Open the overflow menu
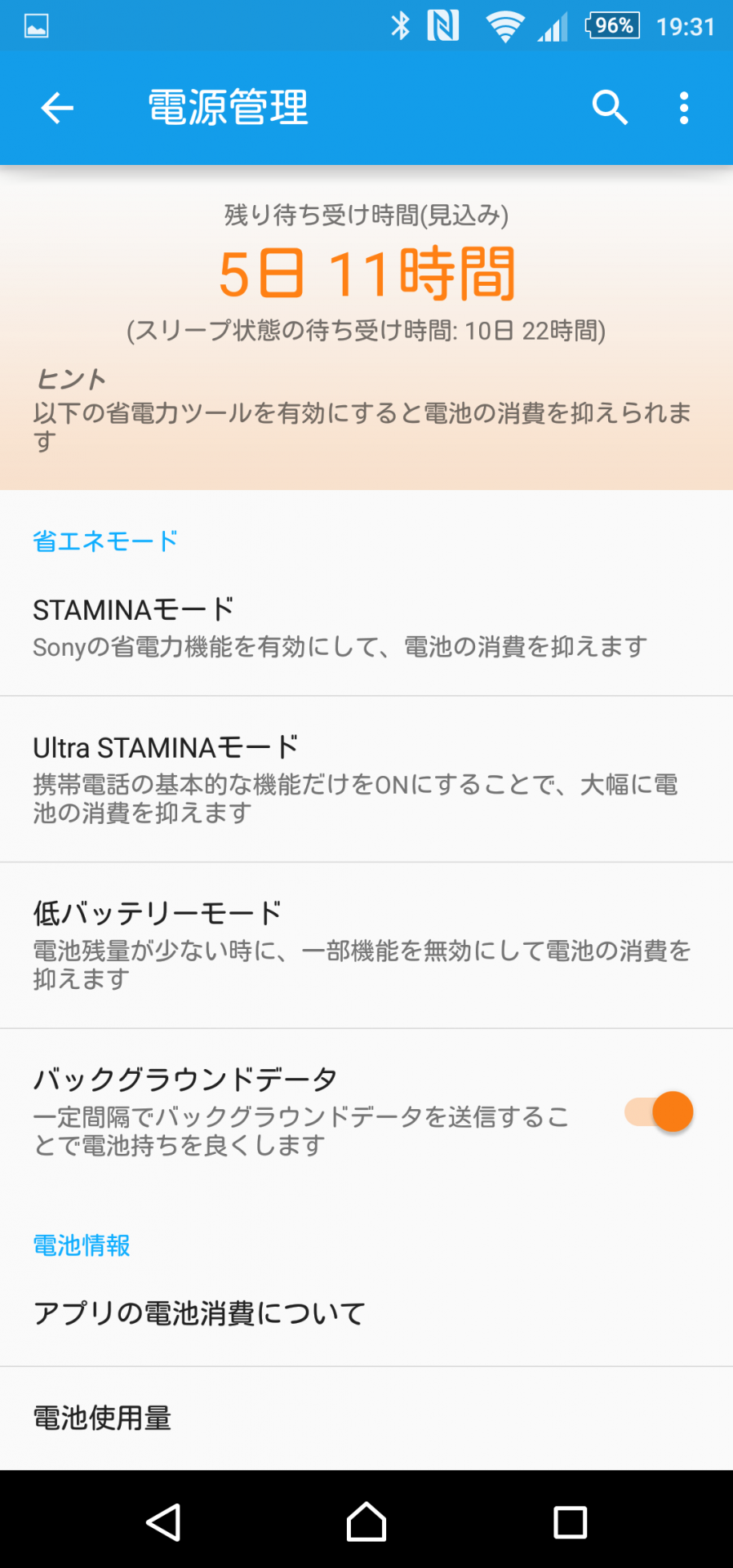The height and width of the screenshot is (1568, 733). tap(684, 108)
